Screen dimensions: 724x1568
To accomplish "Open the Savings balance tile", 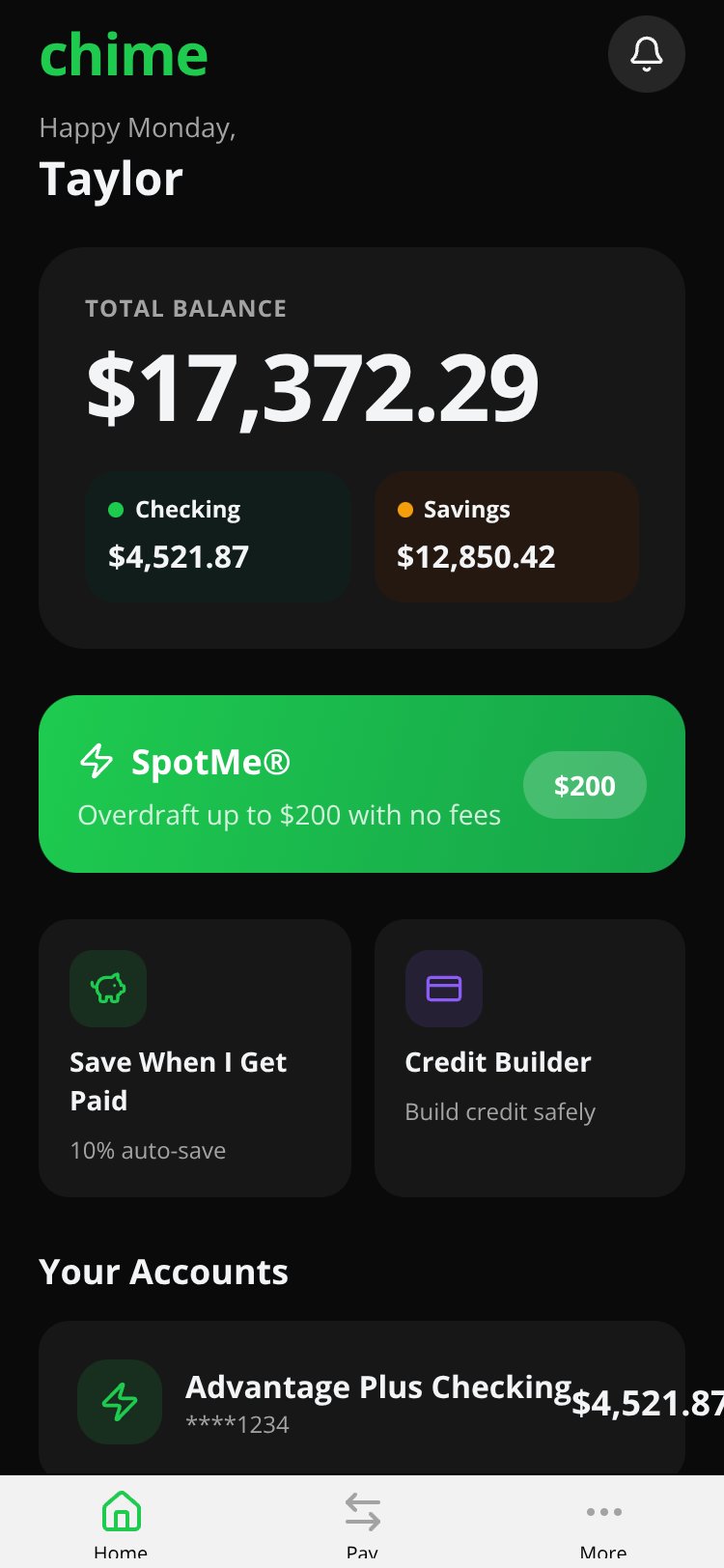I will tap(506, 536).
